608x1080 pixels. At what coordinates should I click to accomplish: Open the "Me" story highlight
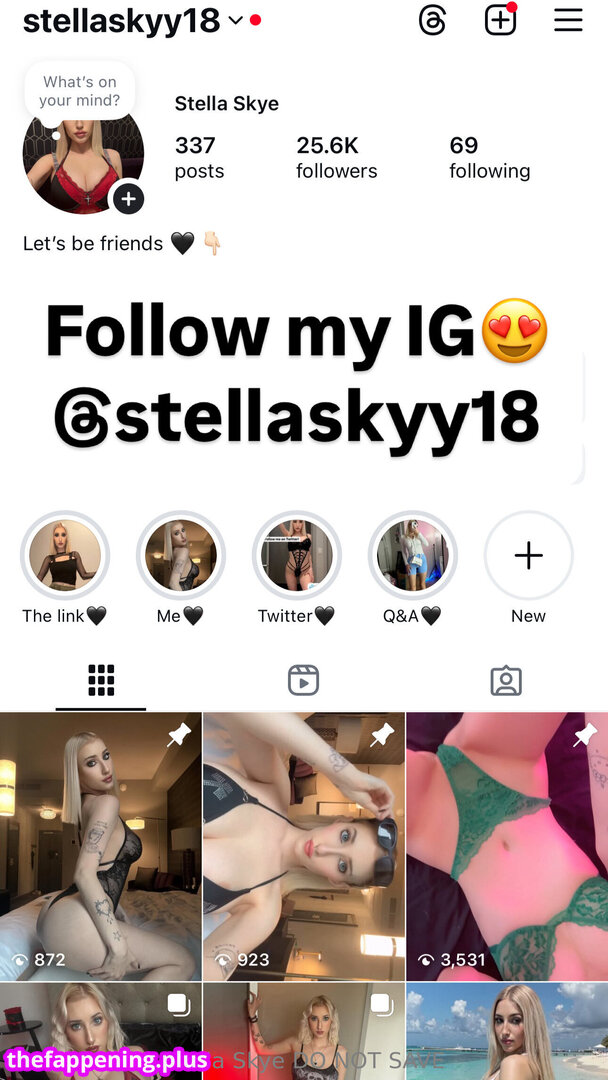tap(181, 555)
